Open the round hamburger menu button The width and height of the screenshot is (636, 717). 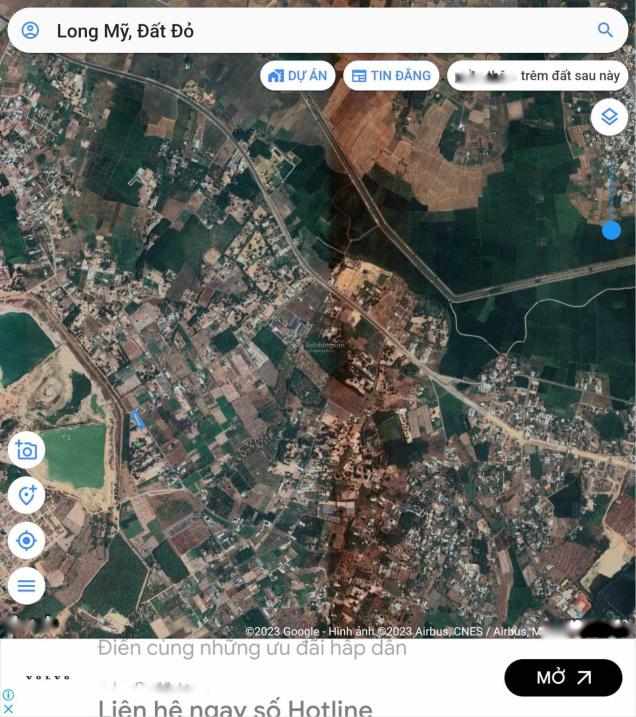pos(26,585)
